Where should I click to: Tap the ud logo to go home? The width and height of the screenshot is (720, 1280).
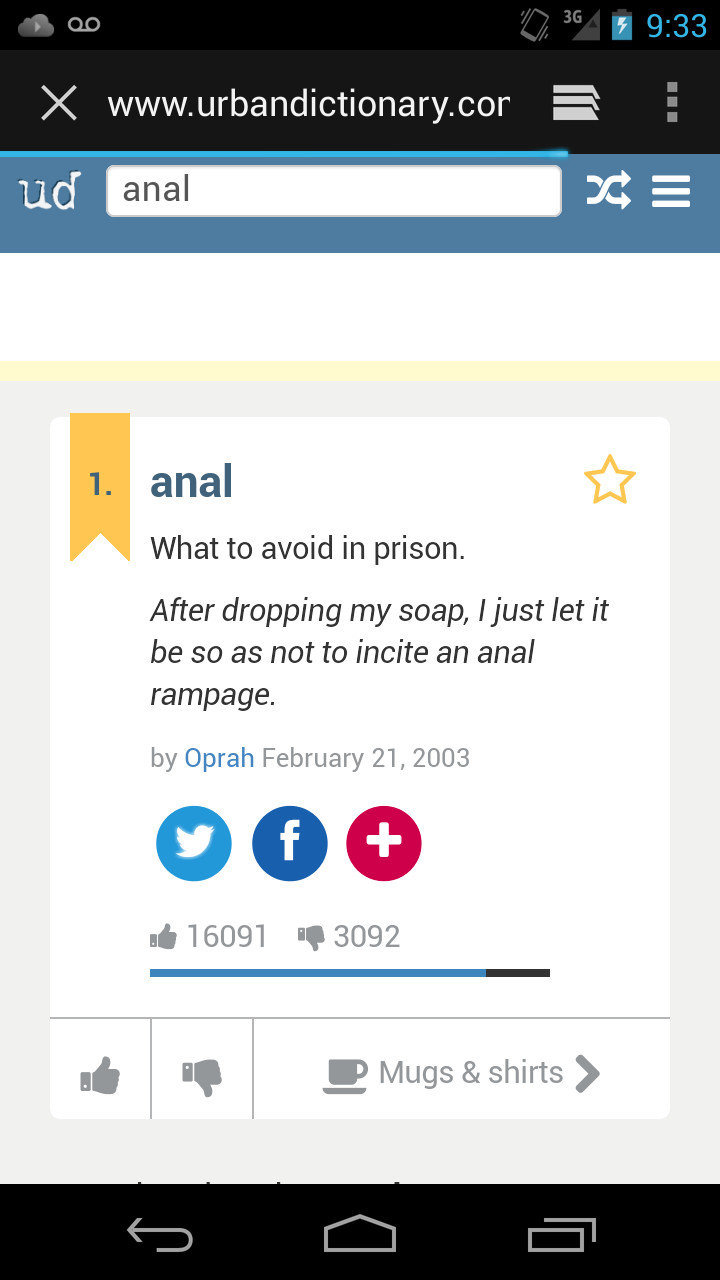pos(50,190)
